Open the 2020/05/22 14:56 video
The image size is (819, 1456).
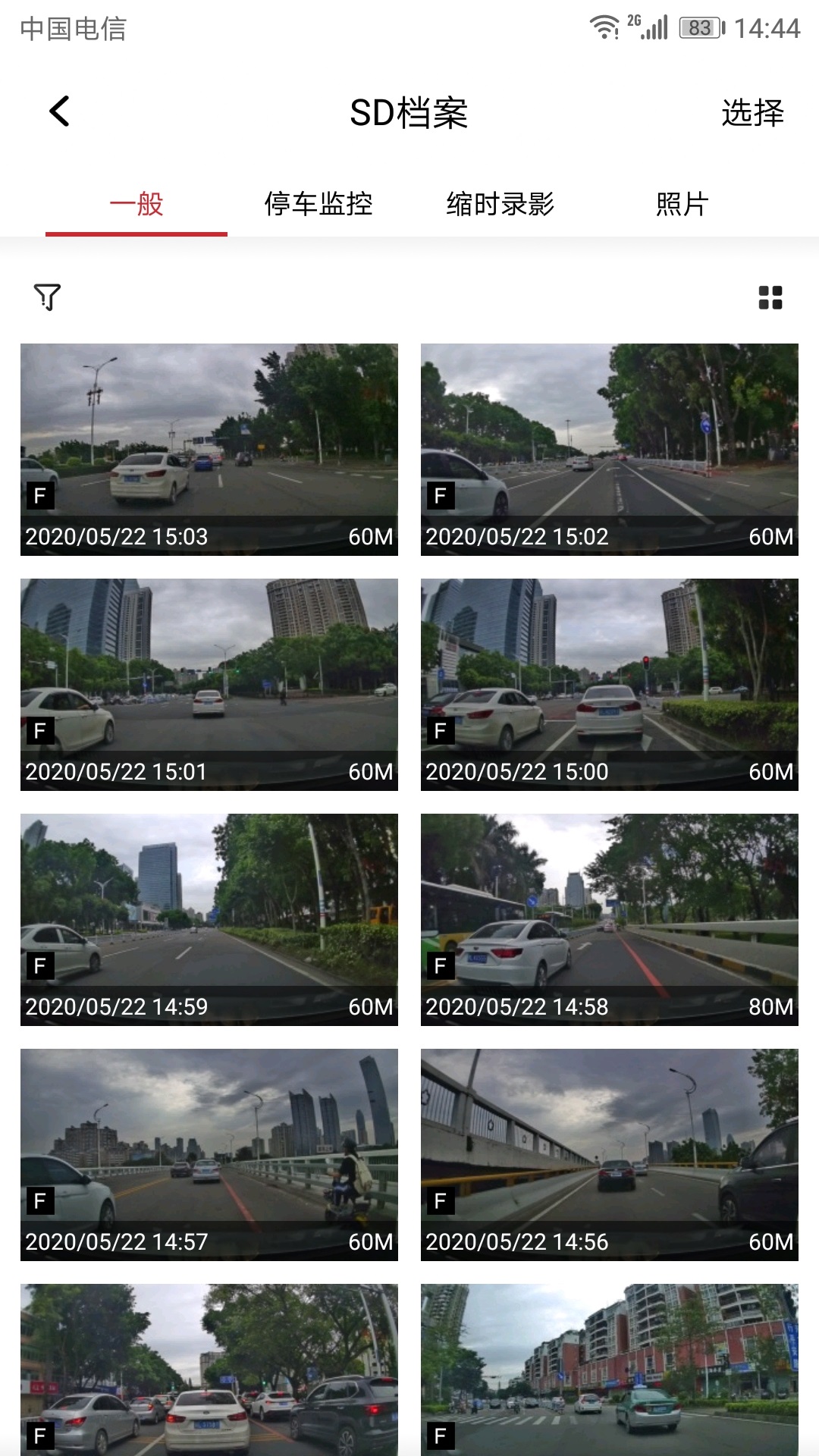pyautogui.click(x=610, y=1154)
